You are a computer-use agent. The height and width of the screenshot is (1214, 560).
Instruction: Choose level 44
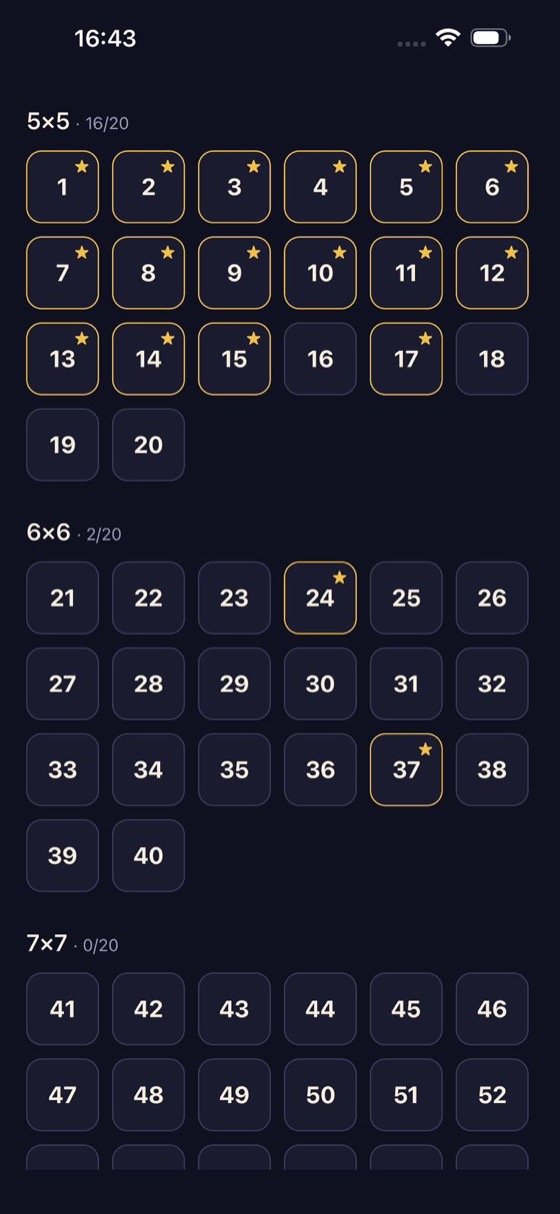tap(320, 1008)
